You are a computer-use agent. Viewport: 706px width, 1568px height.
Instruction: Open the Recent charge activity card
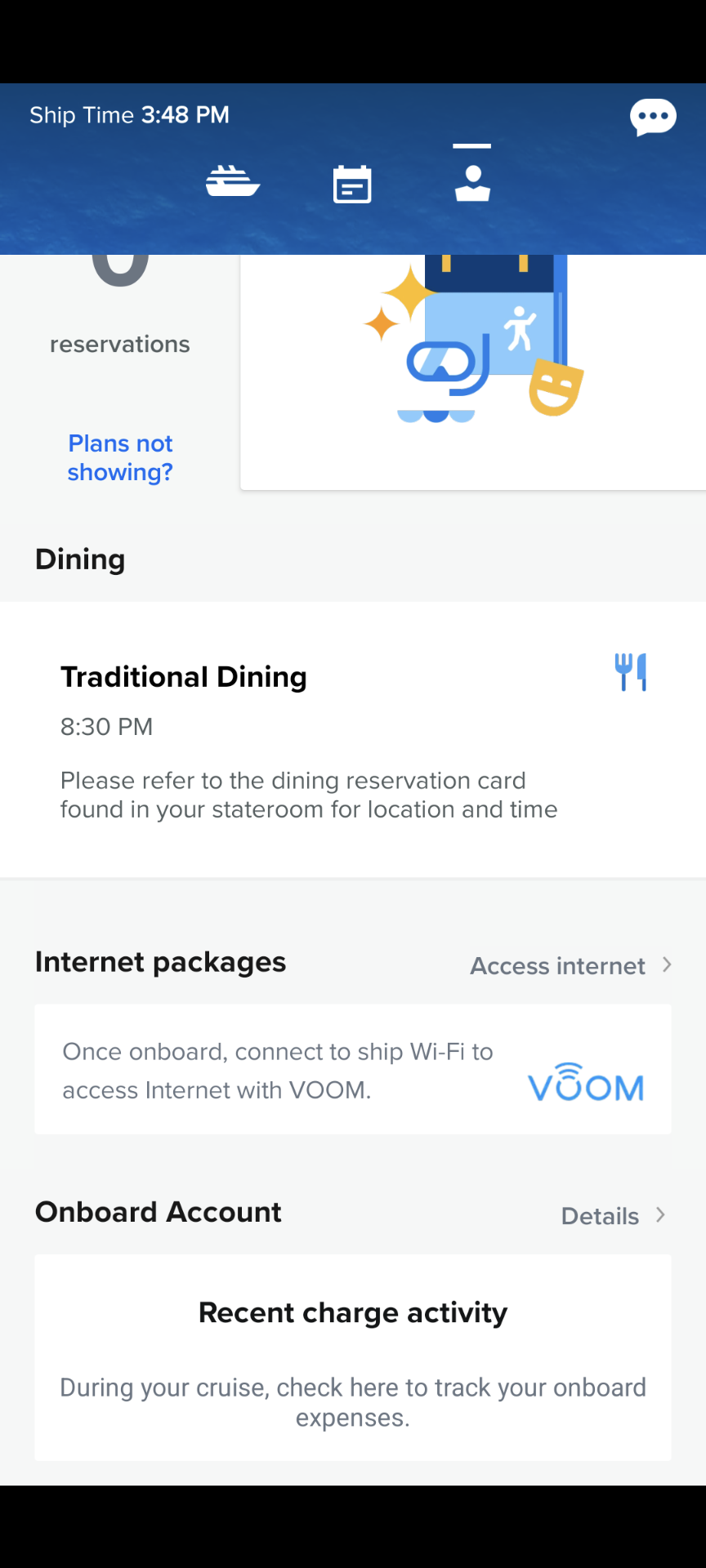[353, 1357]
